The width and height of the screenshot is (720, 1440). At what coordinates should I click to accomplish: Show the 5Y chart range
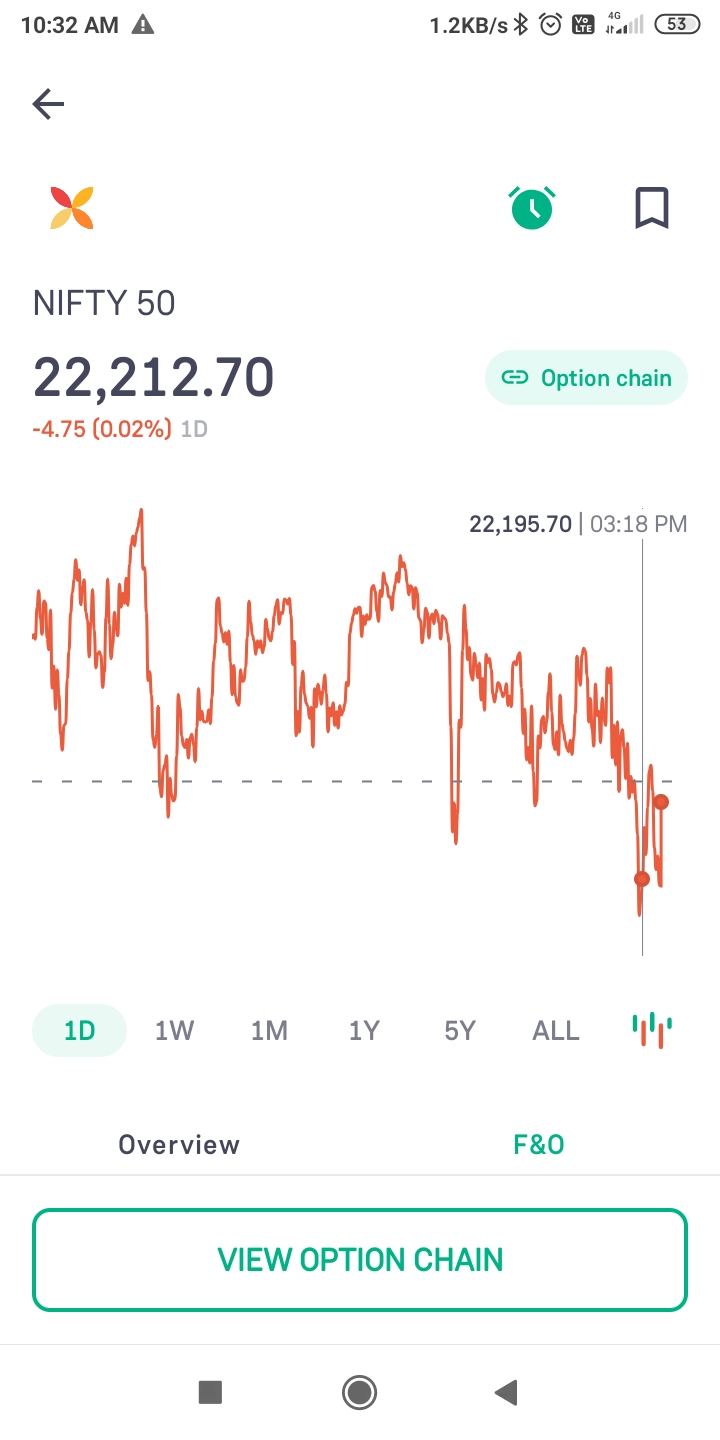pyautogui.click(x=460, y=1031)
